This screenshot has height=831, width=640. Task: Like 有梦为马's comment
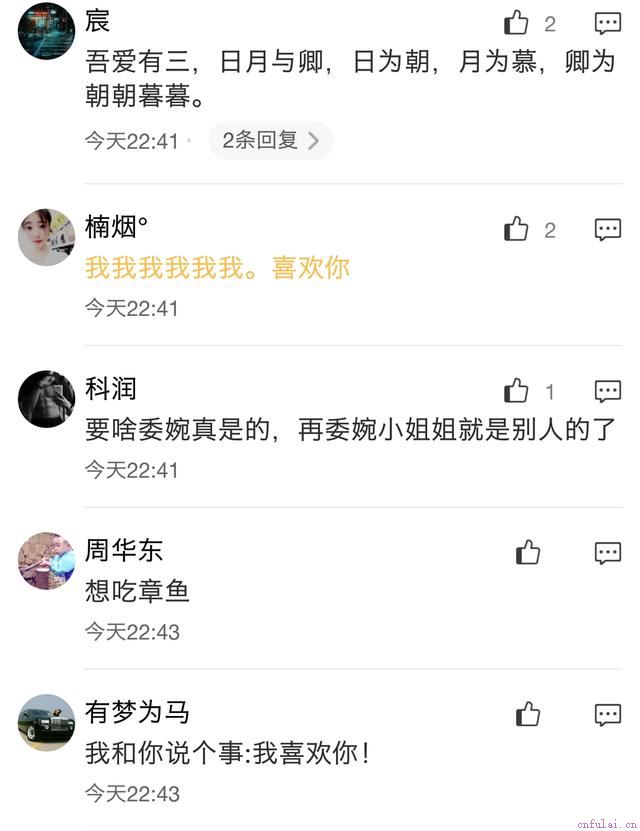pyautogui.click(x=528, y=714)
